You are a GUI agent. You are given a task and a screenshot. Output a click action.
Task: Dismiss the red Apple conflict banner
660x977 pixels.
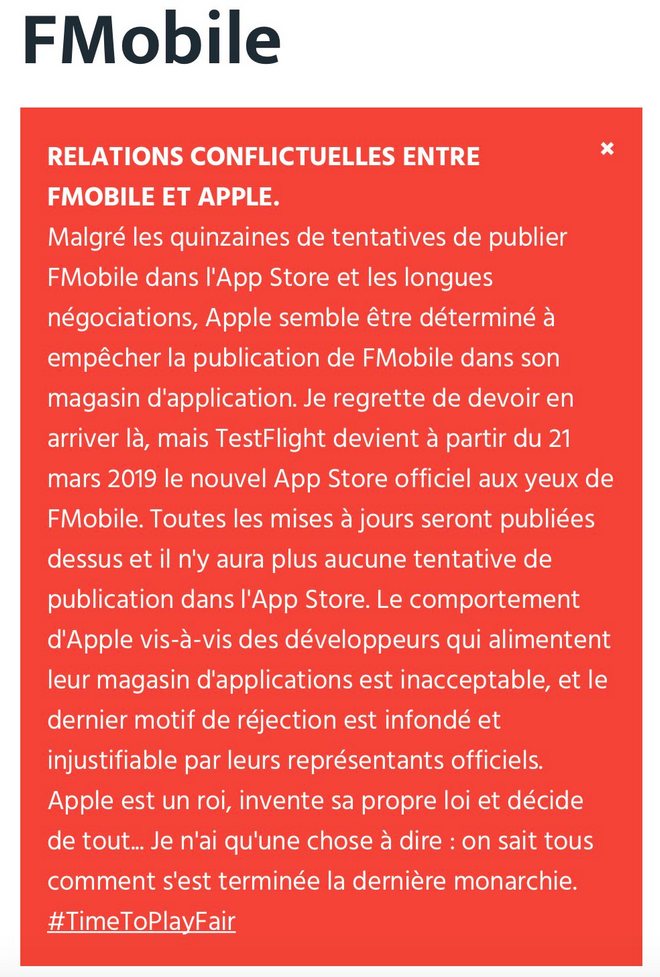click(607, 149)
